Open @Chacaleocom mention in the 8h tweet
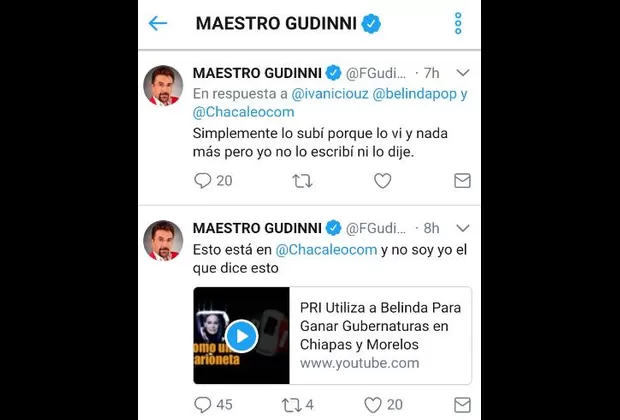The height and width of the screenshot is (420, 620). pos(325,248)
